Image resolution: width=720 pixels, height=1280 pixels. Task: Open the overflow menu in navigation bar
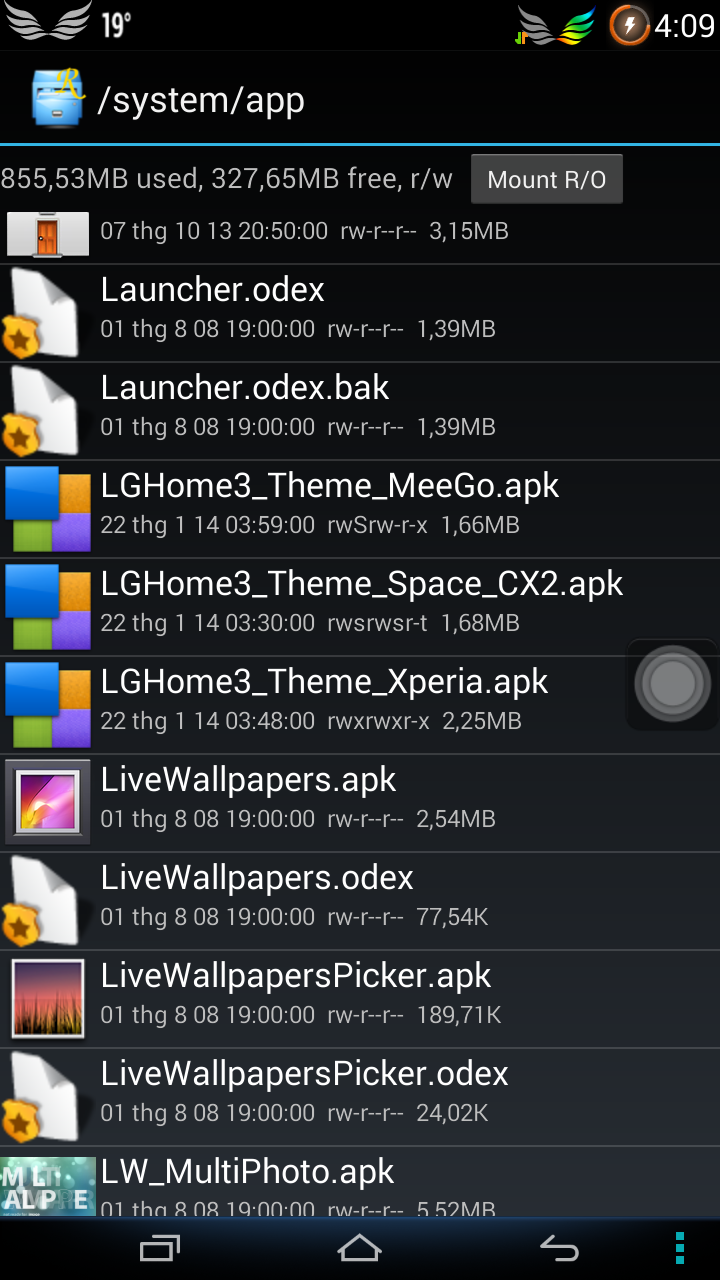(x=680, y=1248)
